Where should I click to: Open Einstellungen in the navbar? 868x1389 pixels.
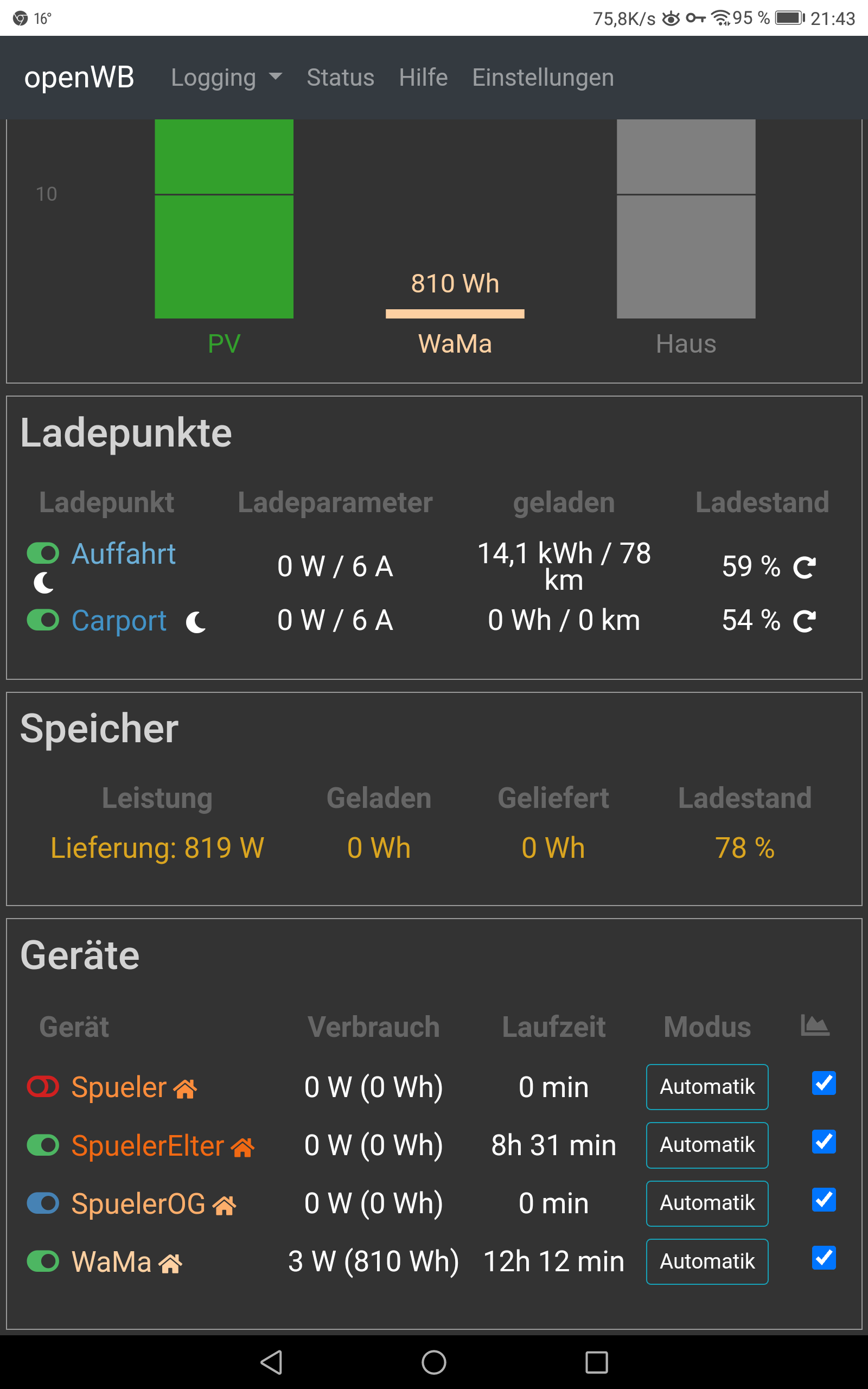[x=542, y=78]
